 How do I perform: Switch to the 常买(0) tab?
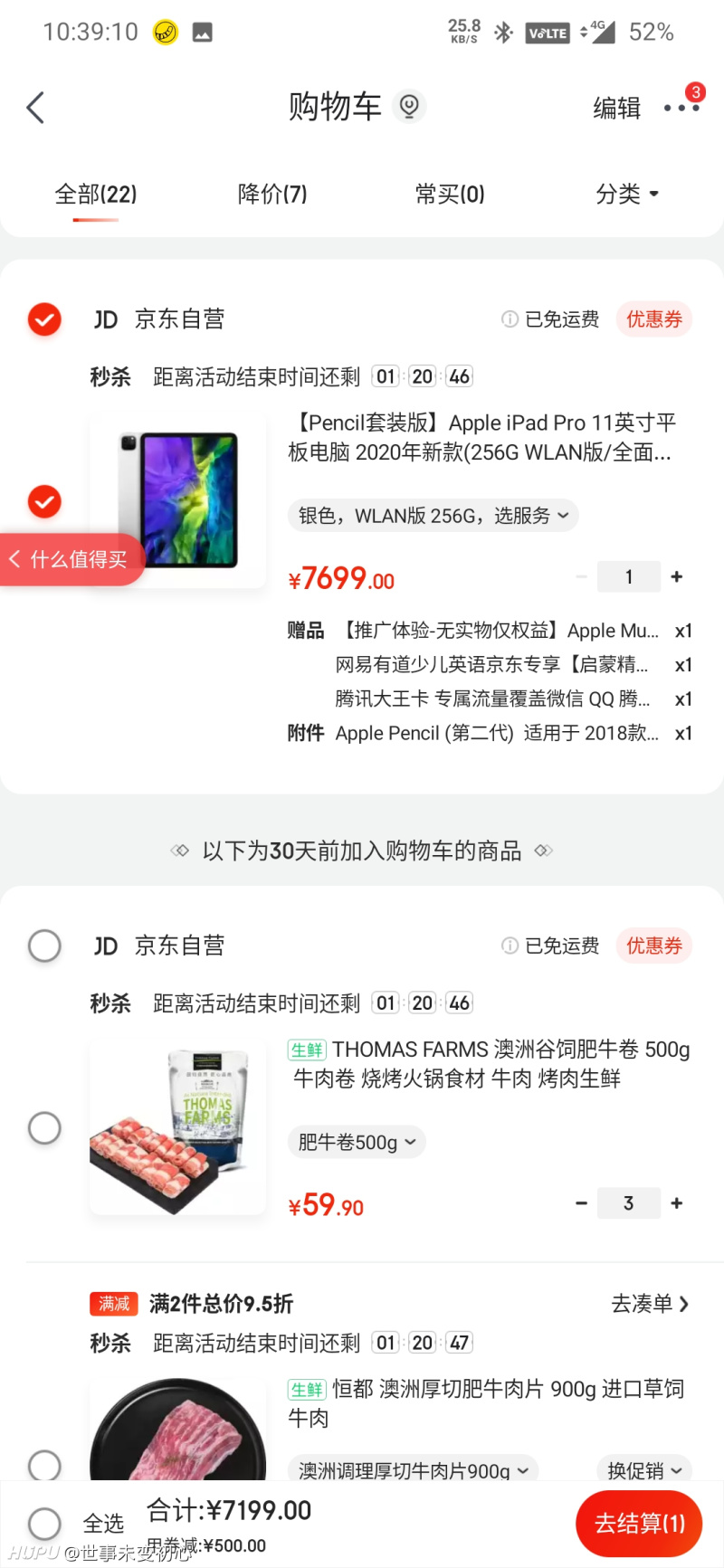[x=450, y=194]
